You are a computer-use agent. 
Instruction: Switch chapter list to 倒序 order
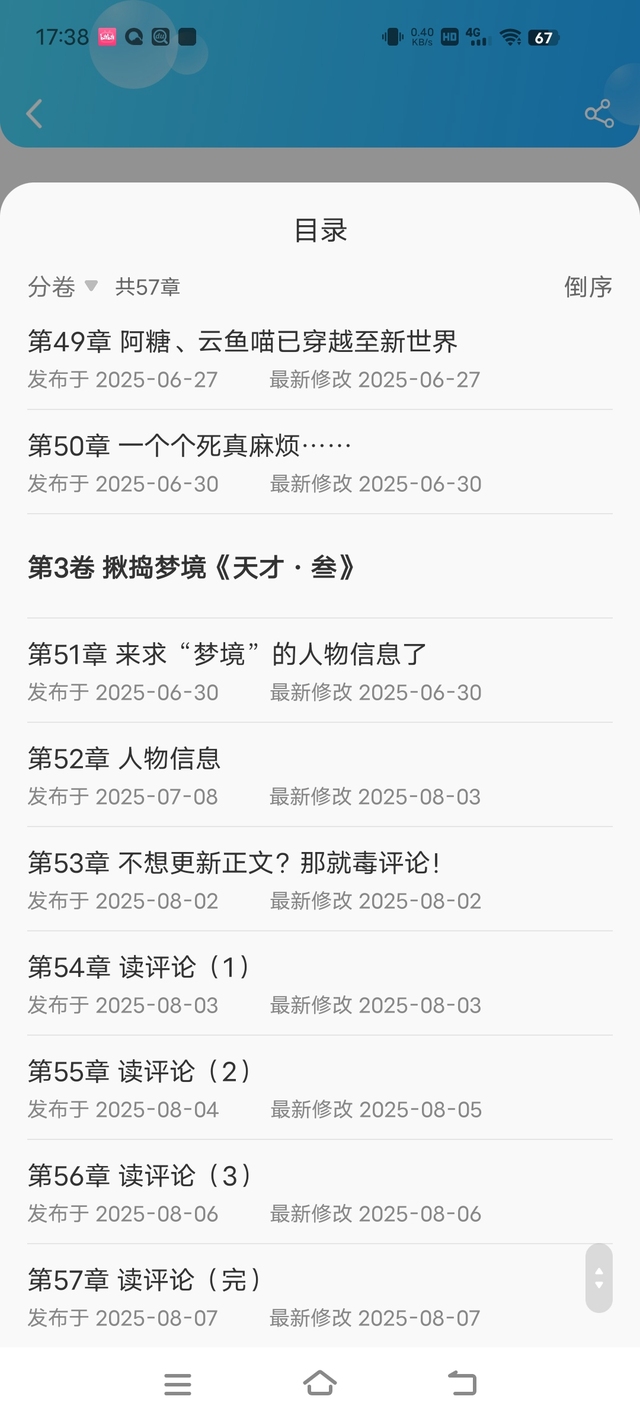(x=588, y=287)
